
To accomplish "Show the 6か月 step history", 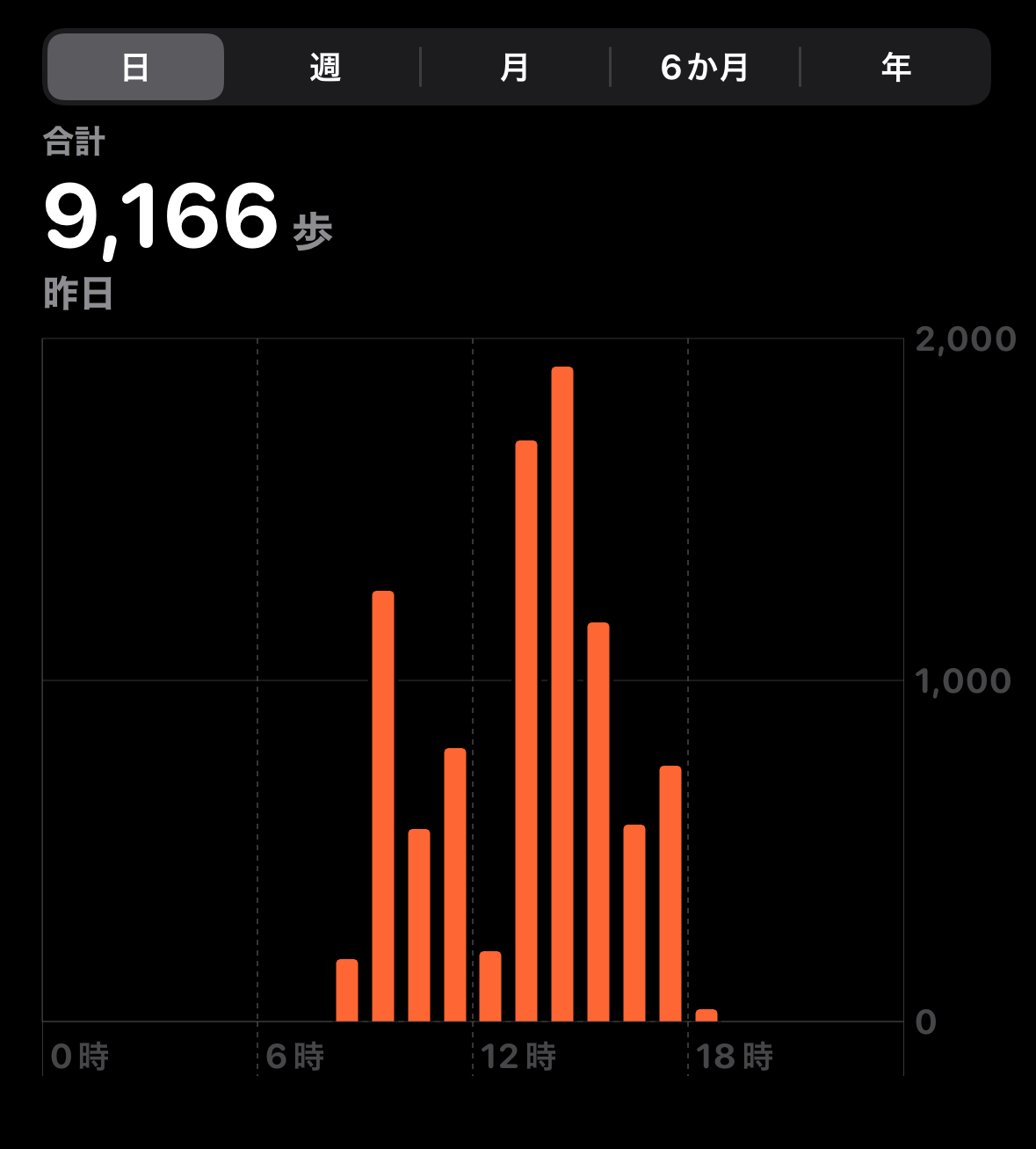I will tap(705, 68).
